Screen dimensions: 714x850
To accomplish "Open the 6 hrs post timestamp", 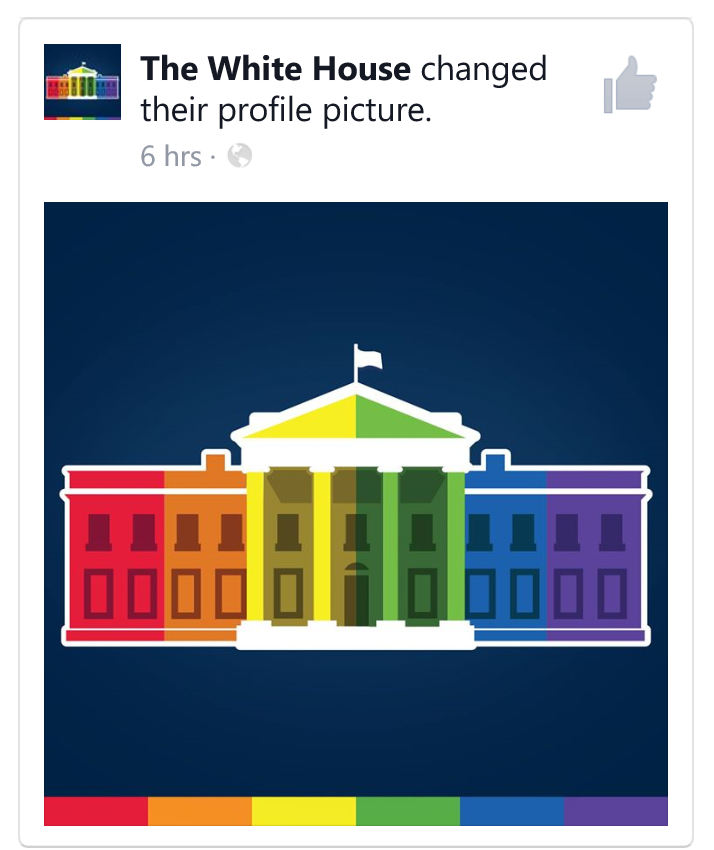I will tap(170, 157).
